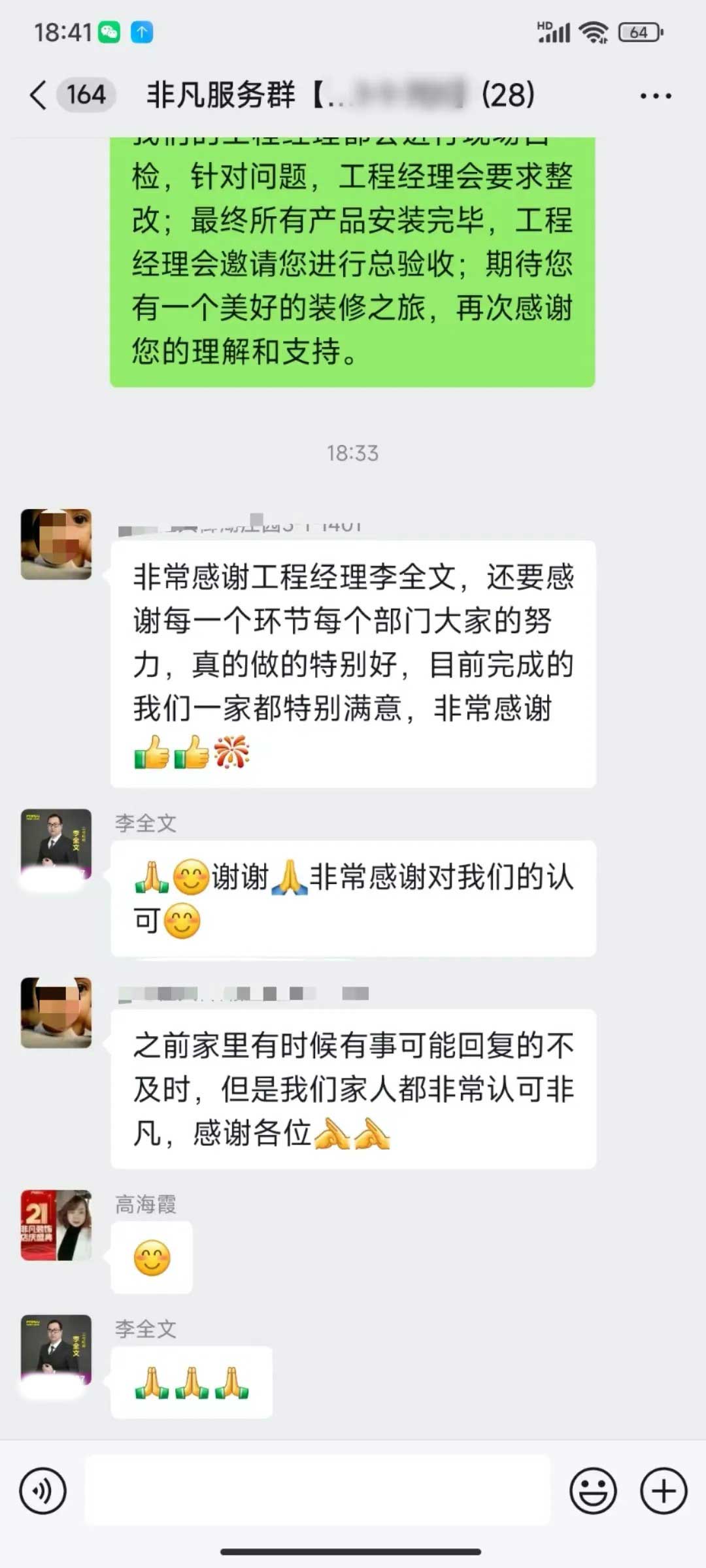Viewport: 706px width, 1568px height.
Task: Open the plus attachment menu
Action: point(664,1491)
